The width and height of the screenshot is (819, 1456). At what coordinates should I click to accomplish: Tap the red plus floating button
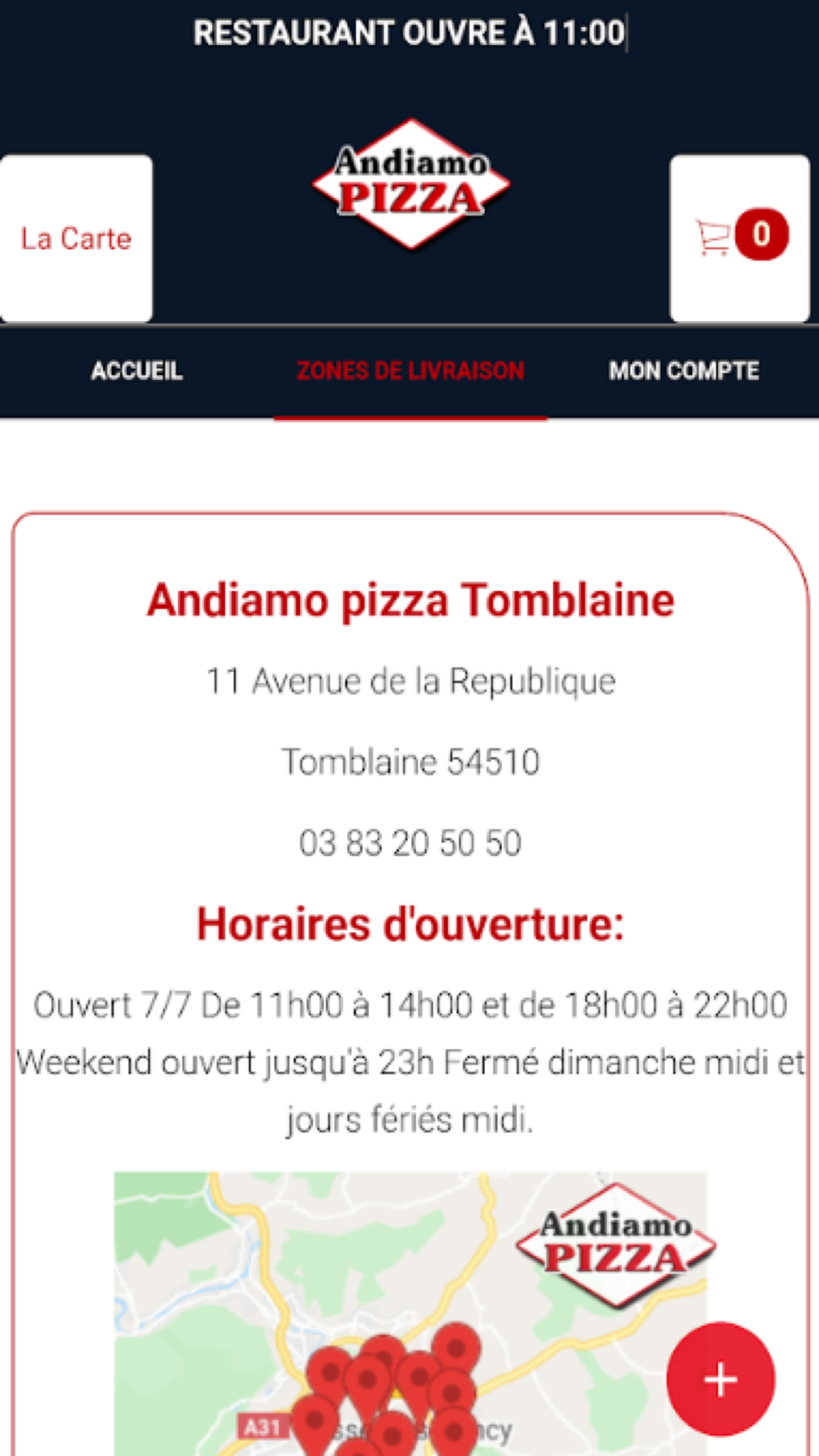721,1379
